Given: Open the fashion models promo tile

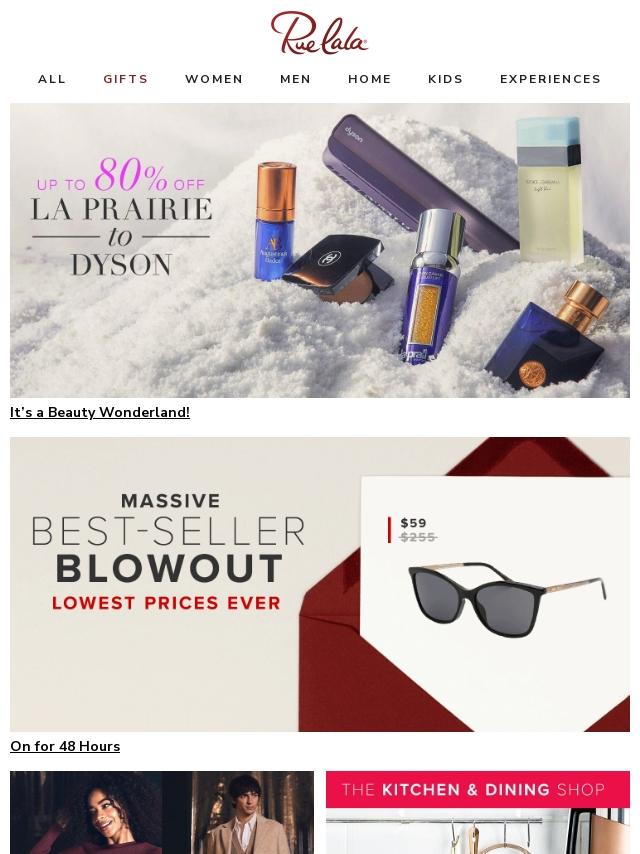Looking at the screenshot, I should (162, 812).
